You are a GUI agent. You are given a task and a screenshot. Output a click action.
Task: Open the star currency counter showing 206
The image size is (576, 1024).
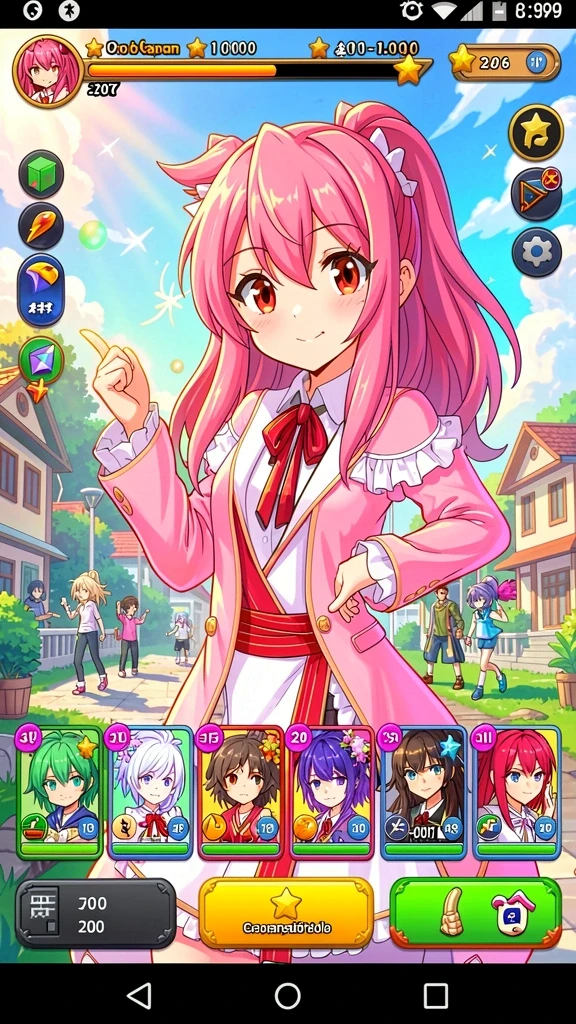click(504, 63)
